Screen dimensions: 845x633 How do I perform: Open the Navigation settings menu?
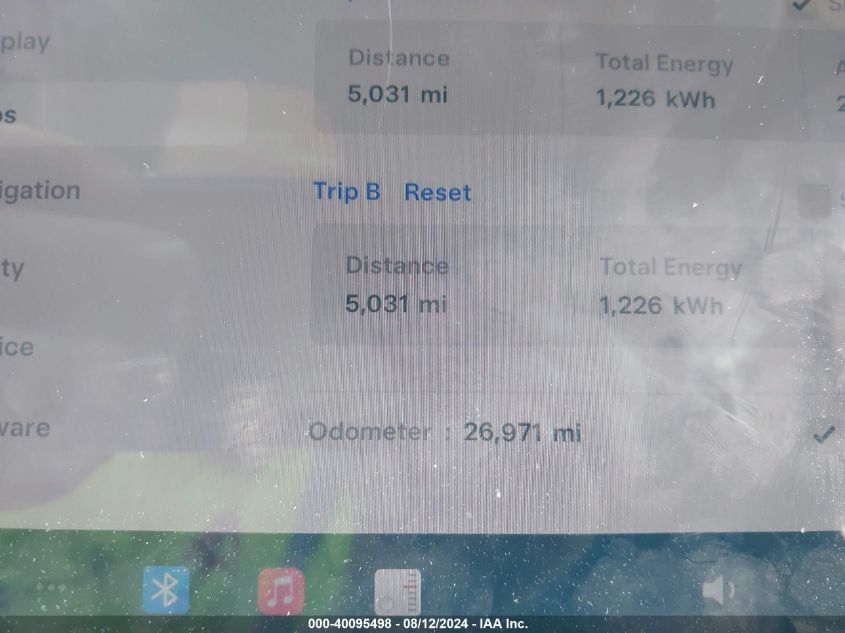tap(40, 190)
